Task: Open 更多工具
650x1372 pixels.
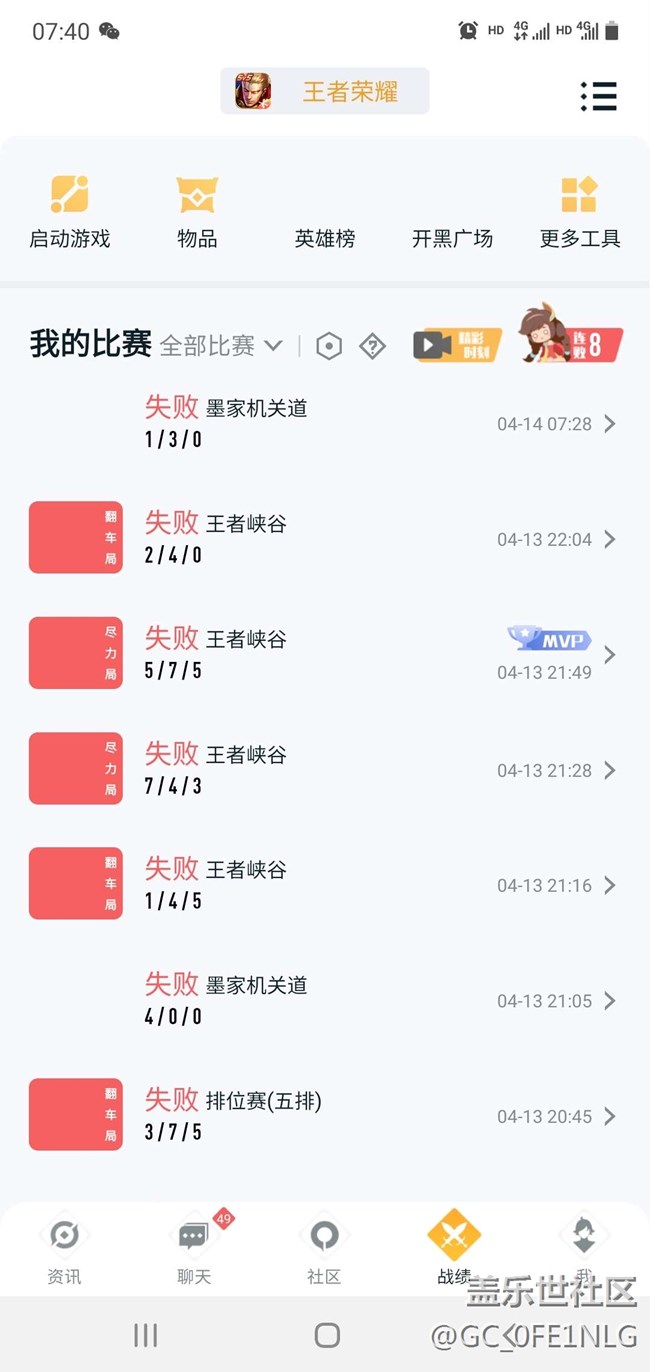Action: click(x=580, y=211)
